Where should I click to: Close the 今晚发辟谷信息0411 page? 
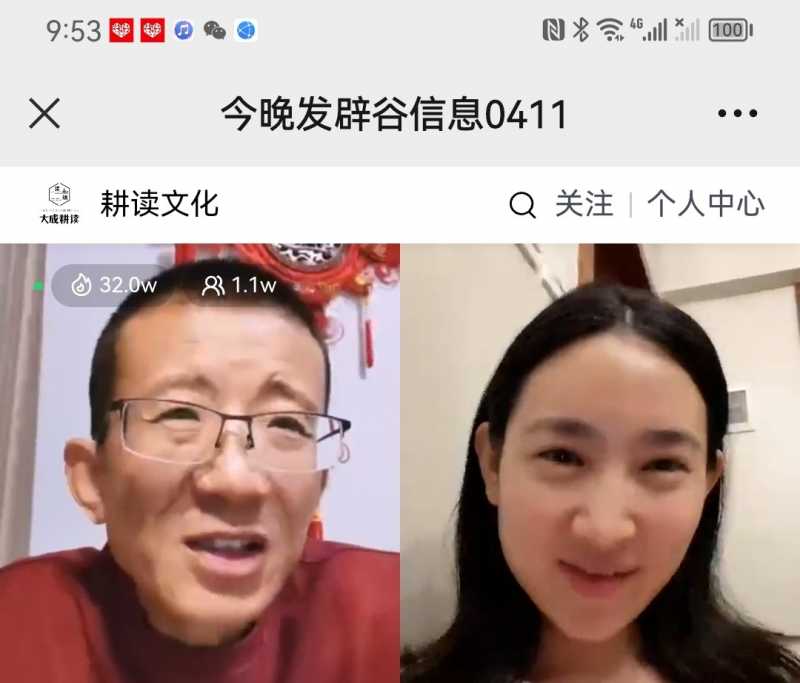click(x=45, y=114)
